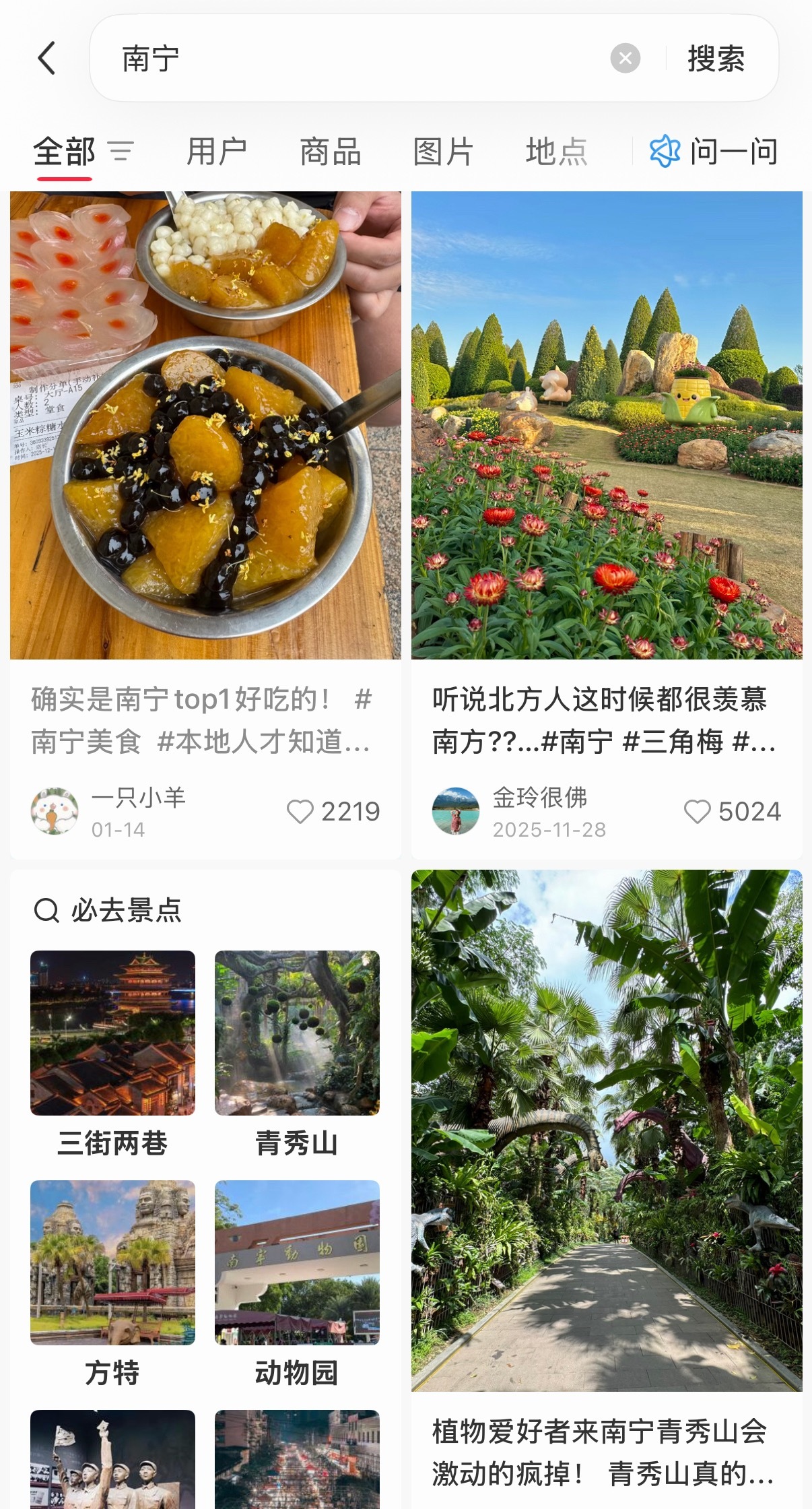Select the 图片 tab

point(443,151)
